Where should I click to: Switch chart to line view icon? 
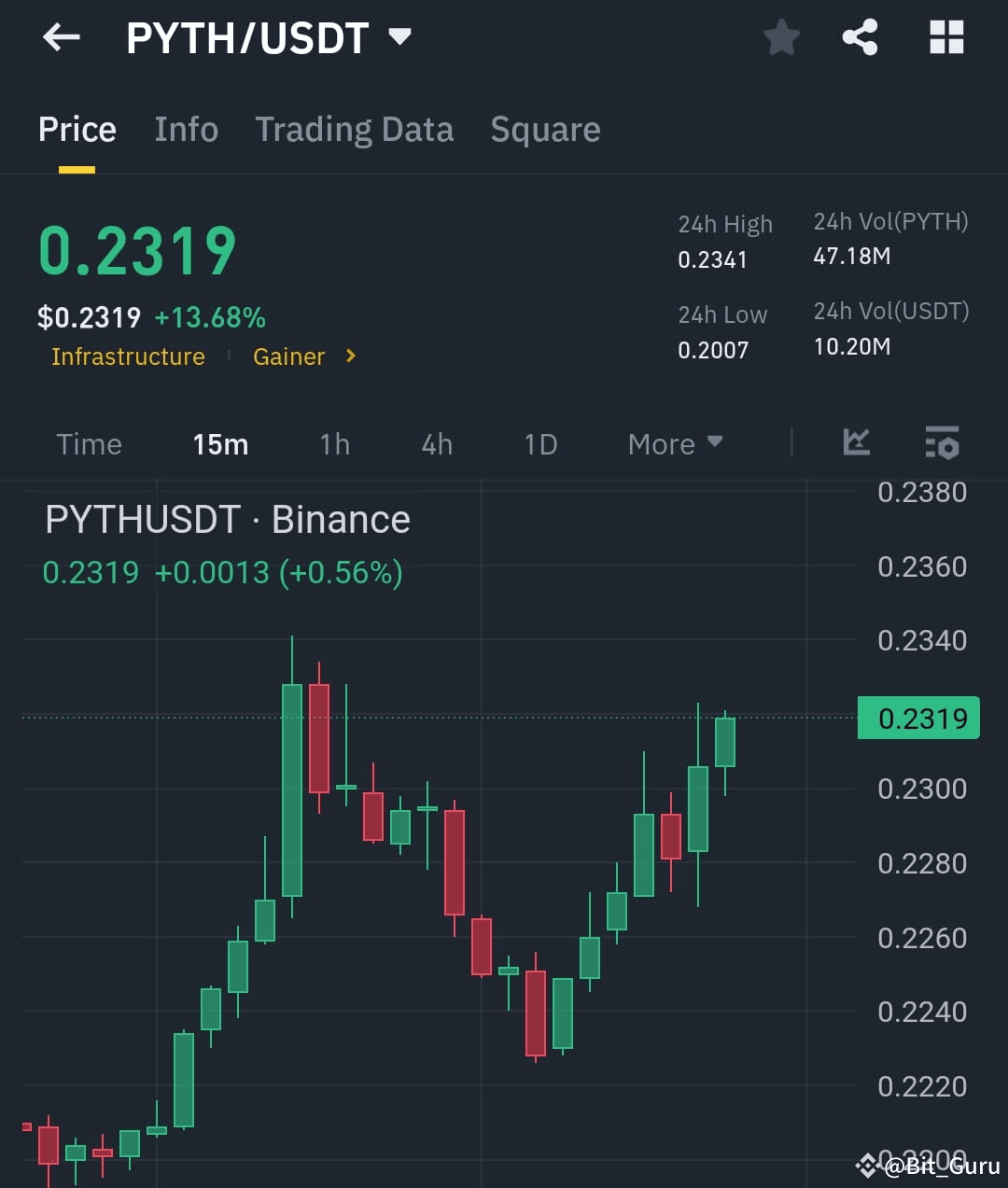(x=856, y=443)
